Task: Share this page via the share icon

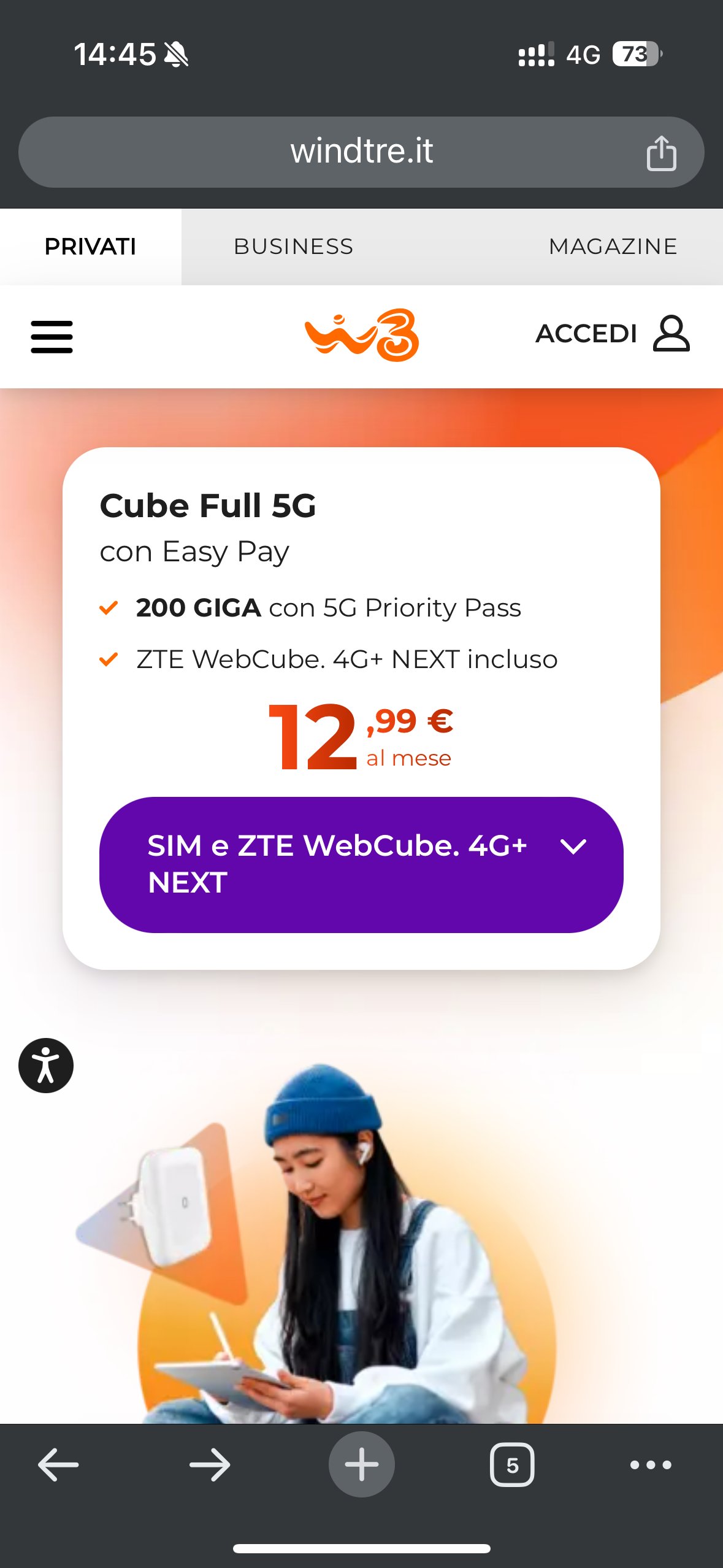Action: point(661,153)
